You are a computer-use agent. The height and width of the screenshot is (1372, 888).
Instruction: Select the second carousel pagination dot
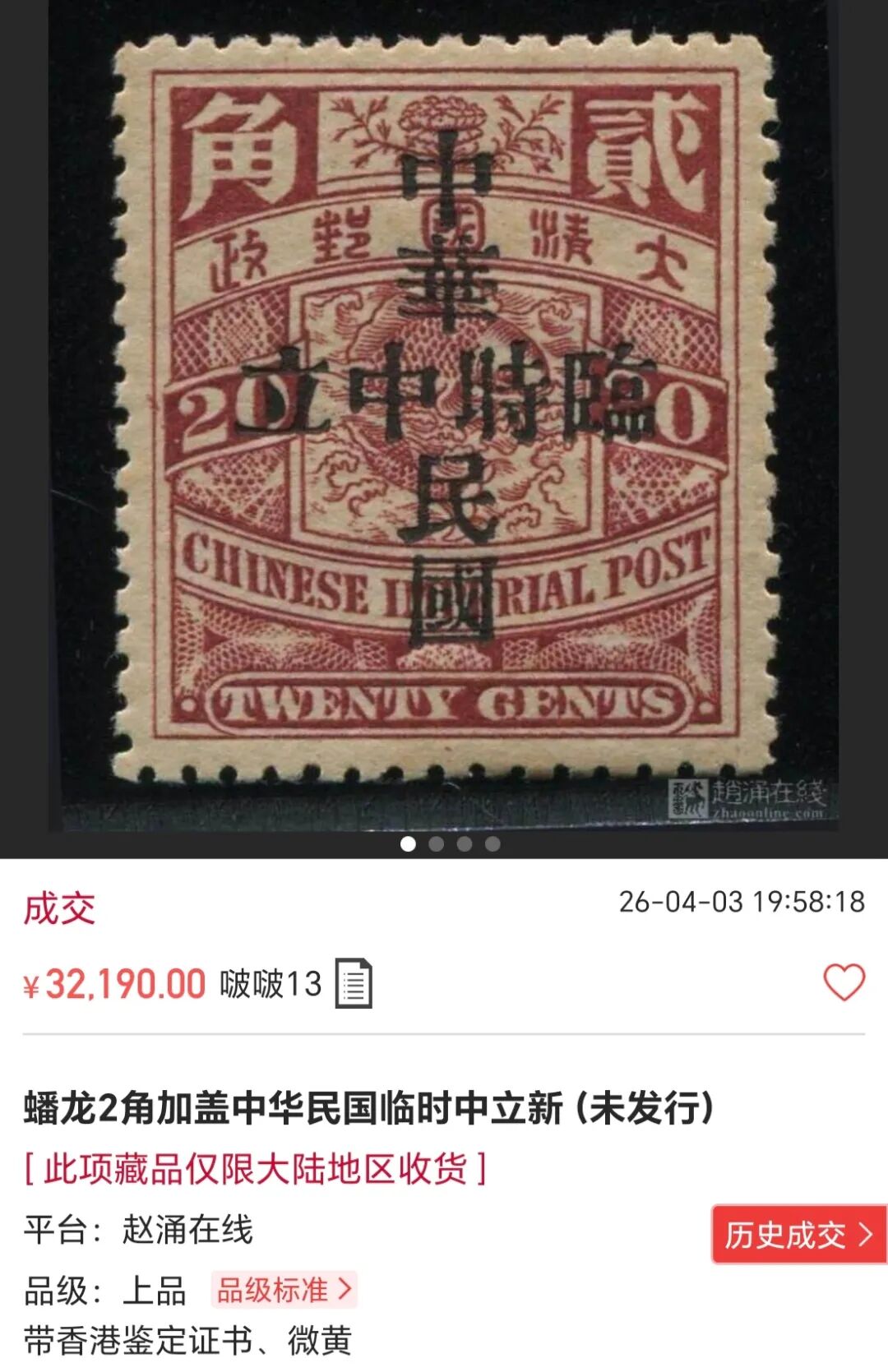tap(437, 842)
